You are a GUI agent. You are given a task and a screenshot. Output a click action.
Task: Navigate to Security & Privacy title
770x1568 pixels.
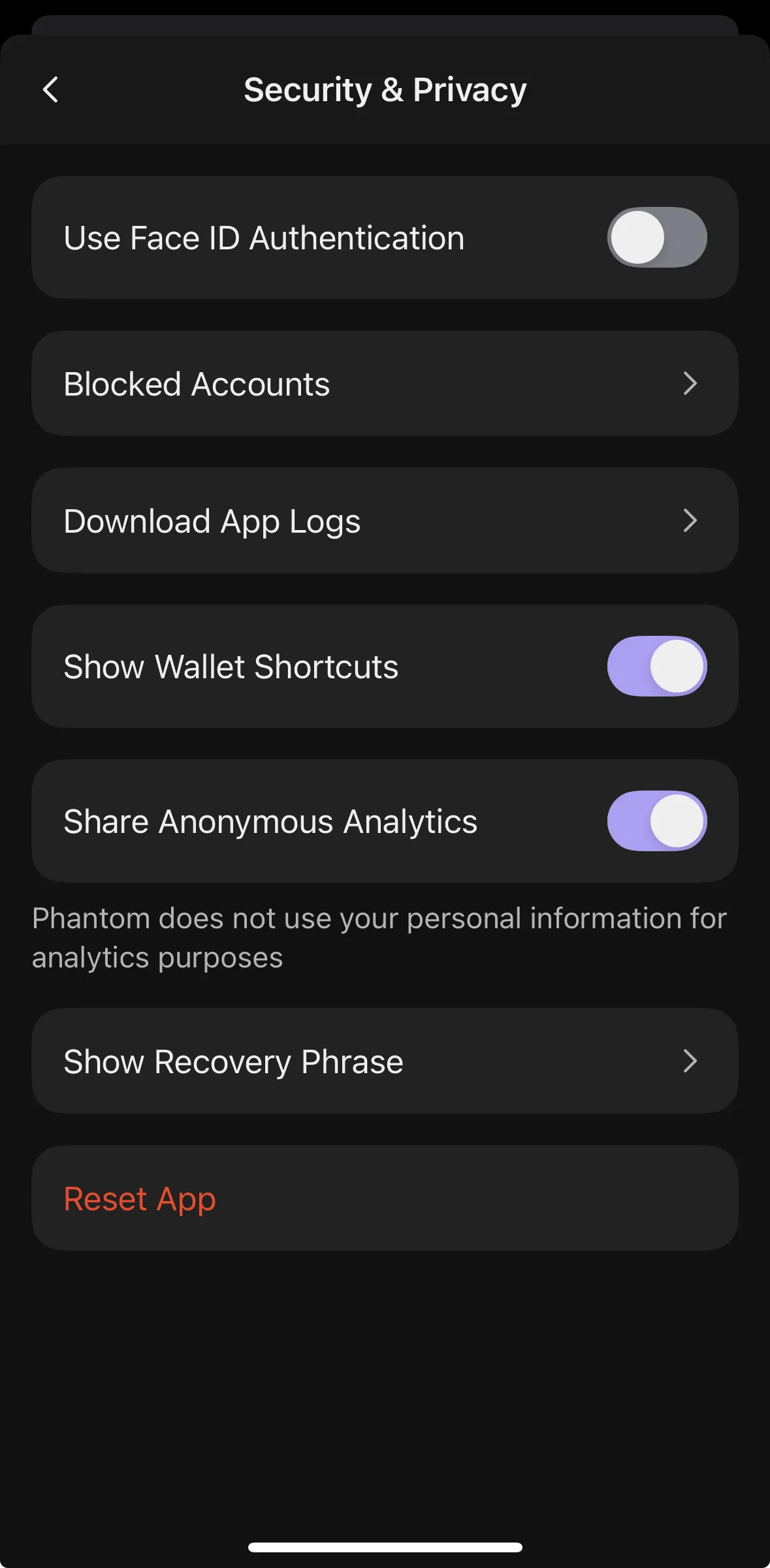click(x=385, y=89)
